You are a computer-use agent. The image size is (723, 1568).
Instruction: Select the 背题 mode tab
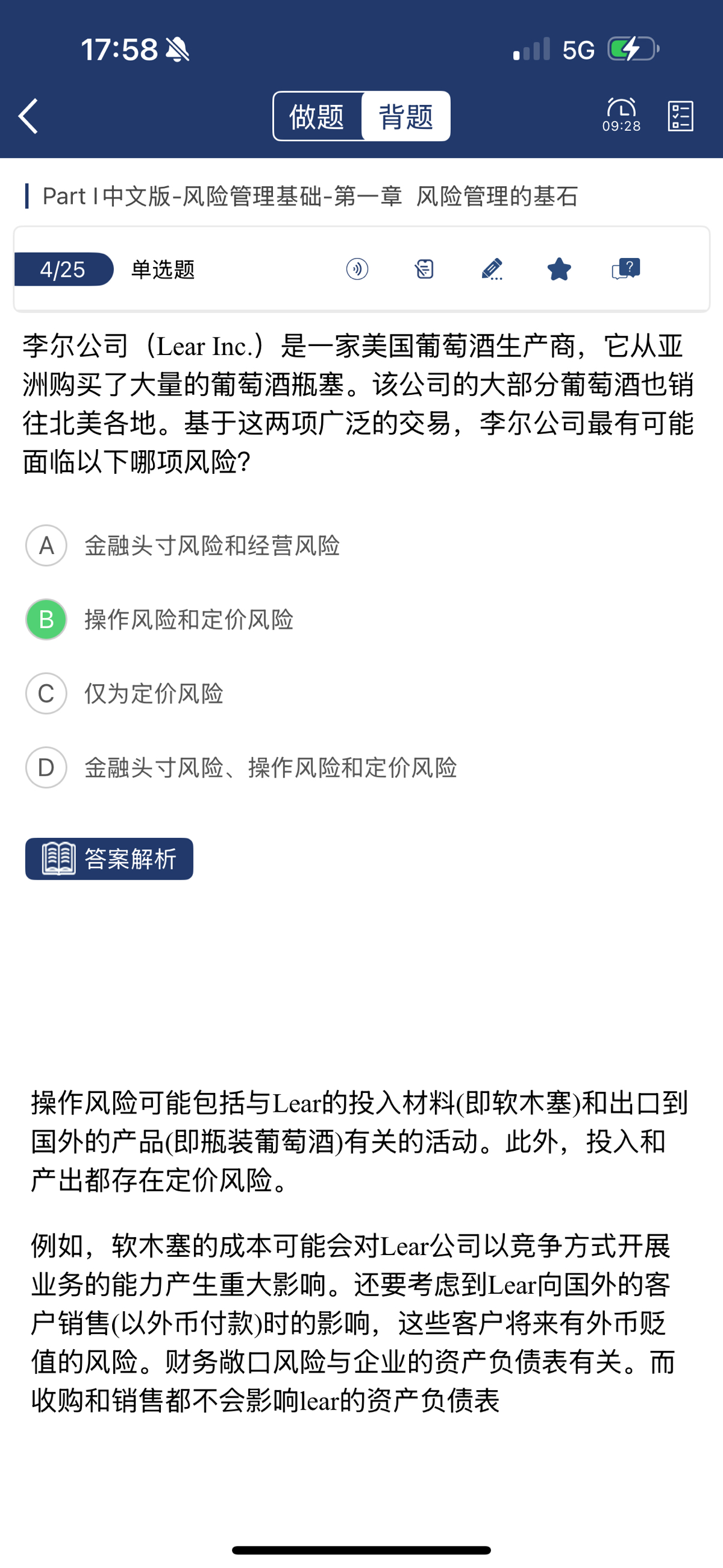(x=406, y=116)
